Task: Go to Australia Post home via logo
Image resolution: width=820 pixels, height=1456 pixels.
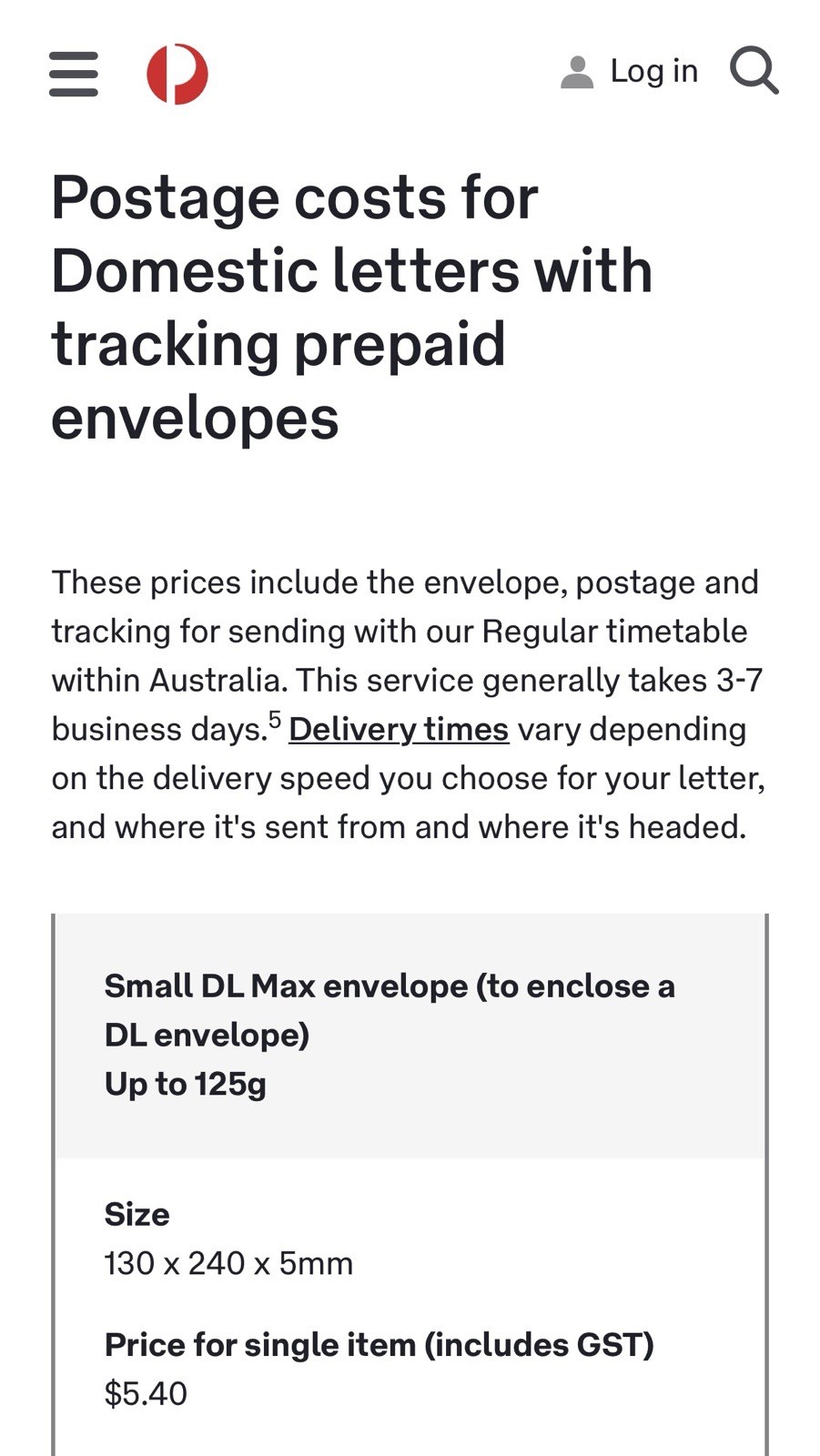Action: [177, 74]
